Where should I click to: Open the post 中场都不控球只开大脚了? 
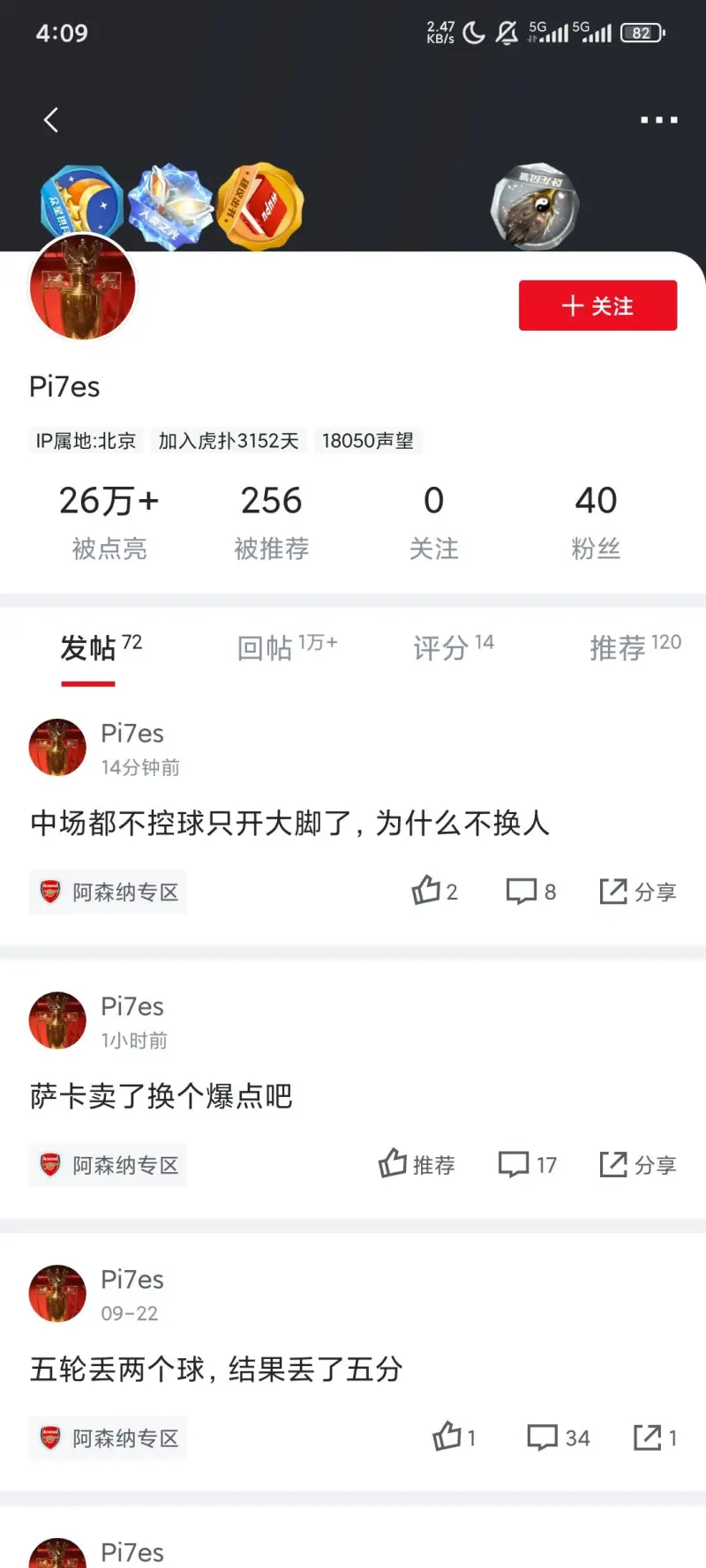pyautogui.click(x=289, y=824)
